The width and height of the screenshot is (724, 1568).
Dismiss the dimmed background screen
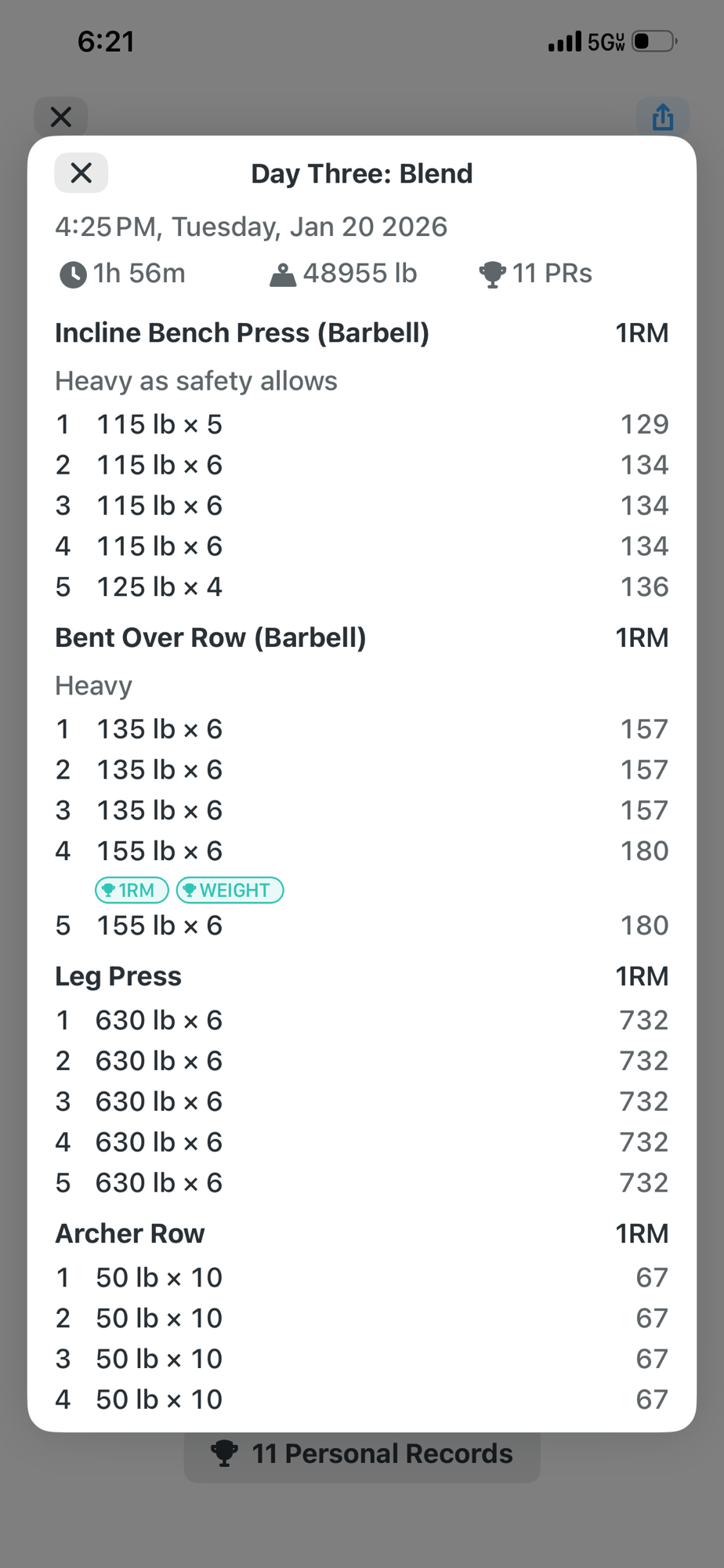click(61, 117)
